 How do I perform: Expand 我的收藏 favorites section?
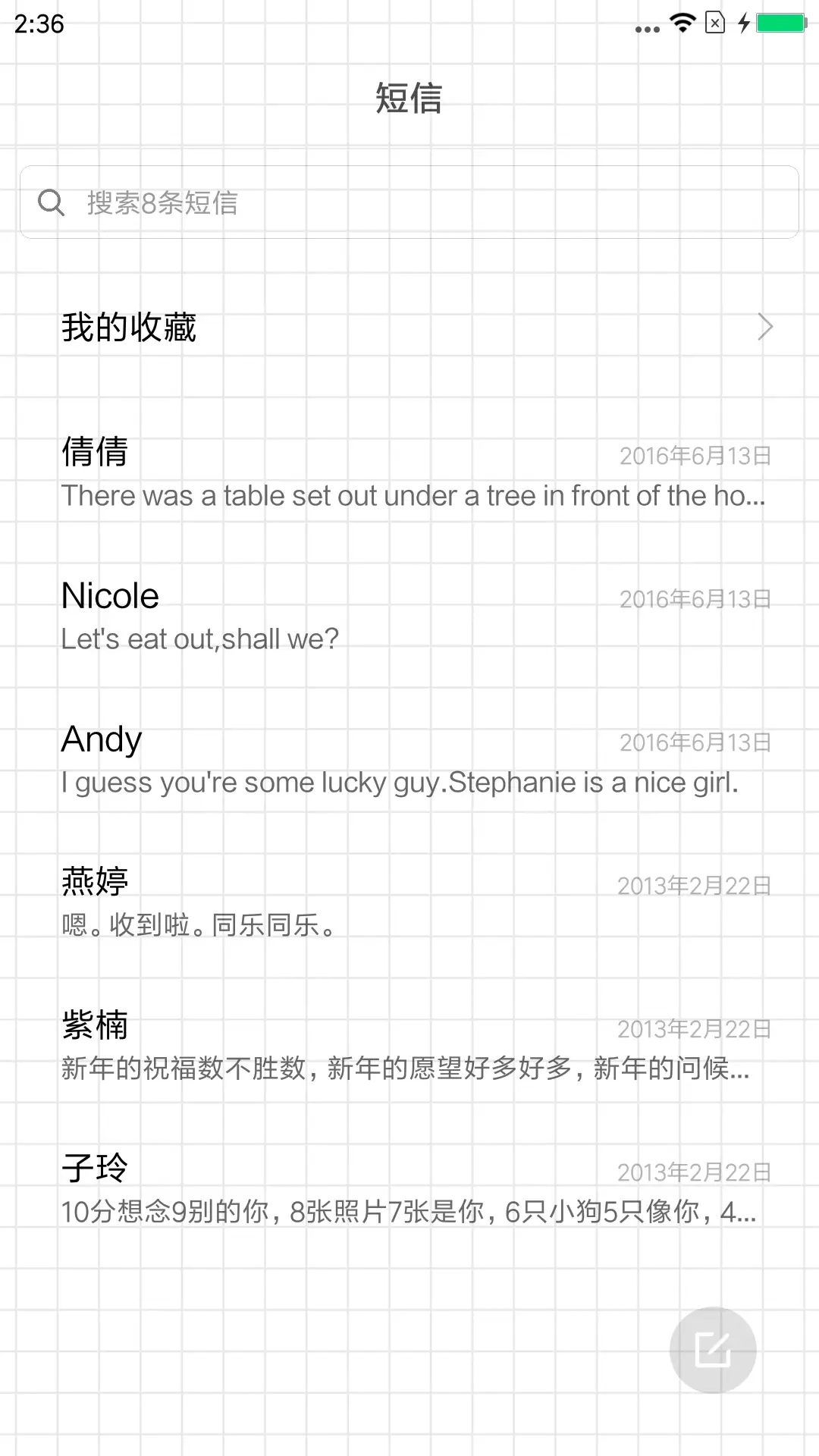(409, 326)
